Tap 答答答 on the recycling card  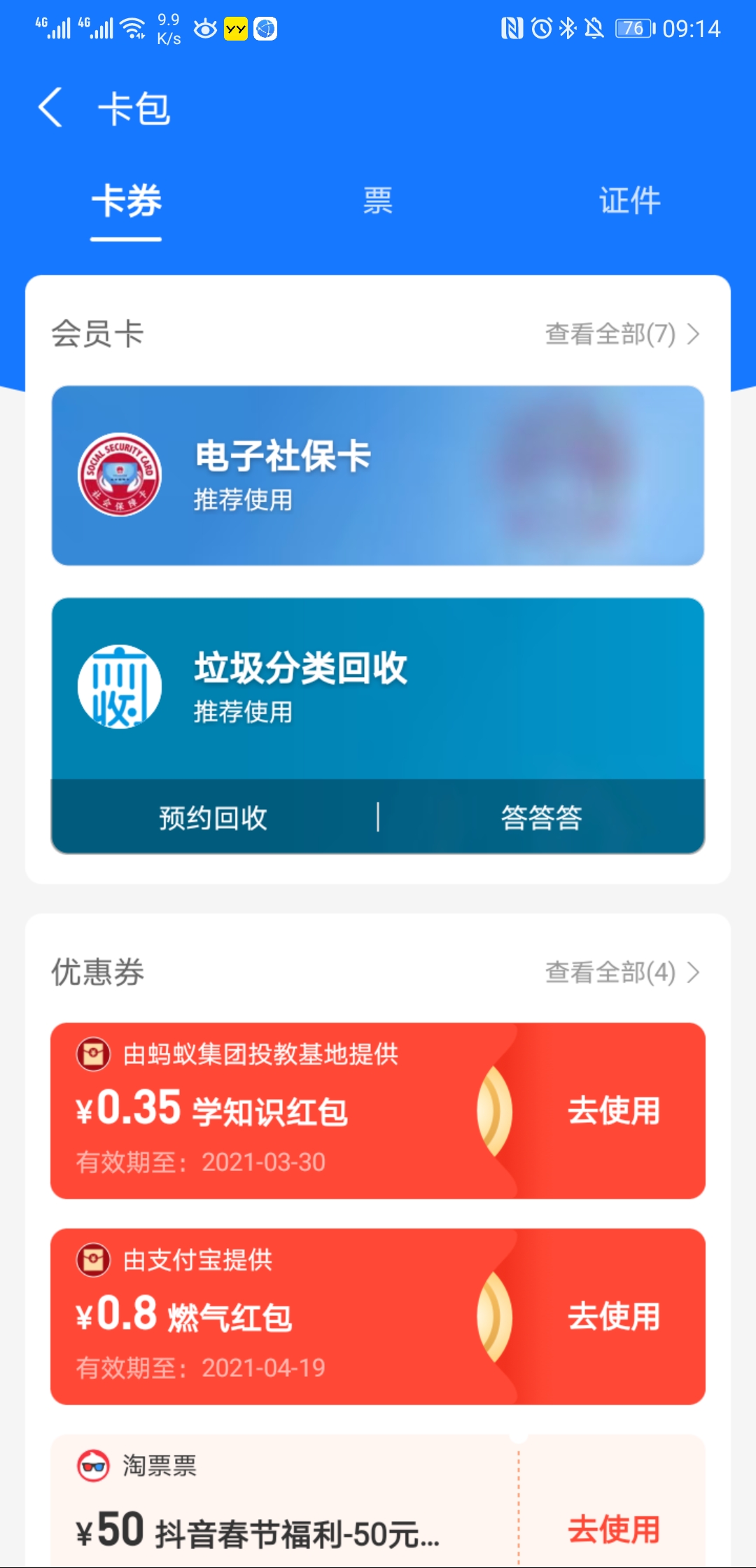(x=542, y=817)
